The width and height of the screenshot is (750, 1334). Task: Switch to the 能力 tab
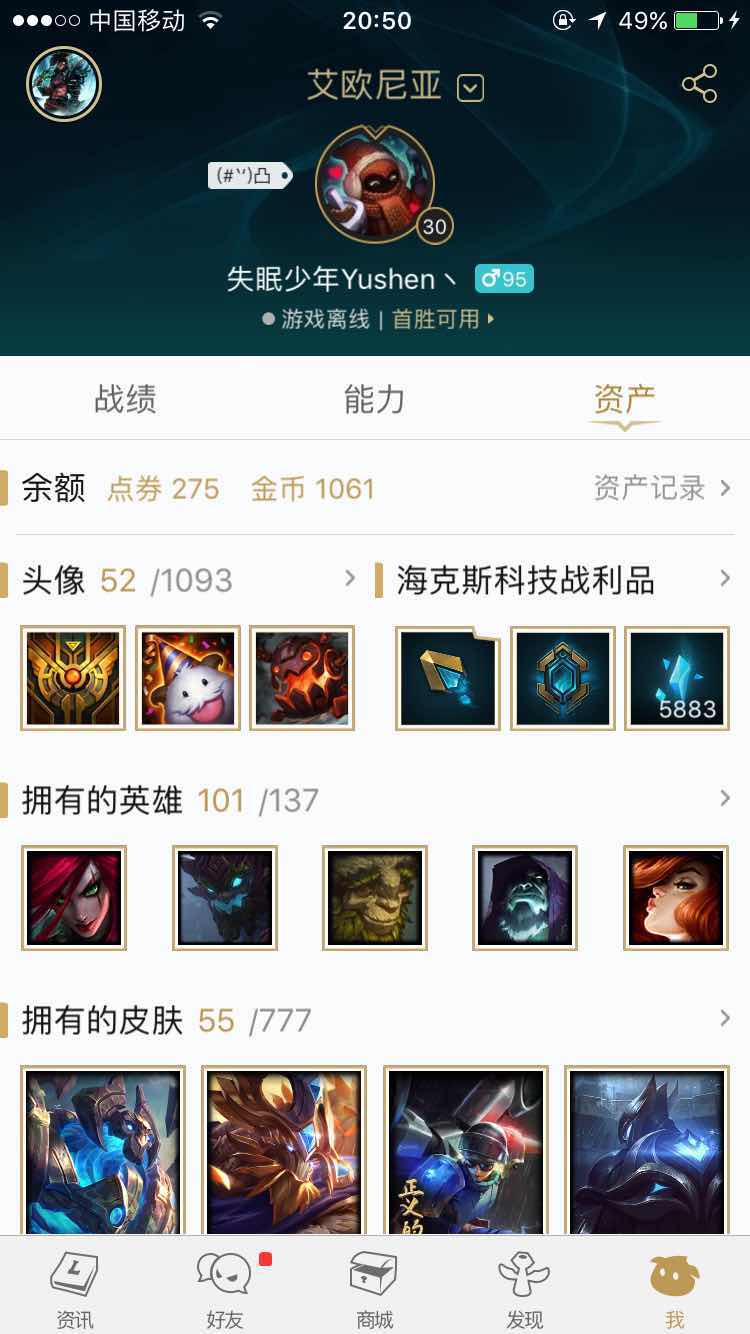tap(374, 399)
